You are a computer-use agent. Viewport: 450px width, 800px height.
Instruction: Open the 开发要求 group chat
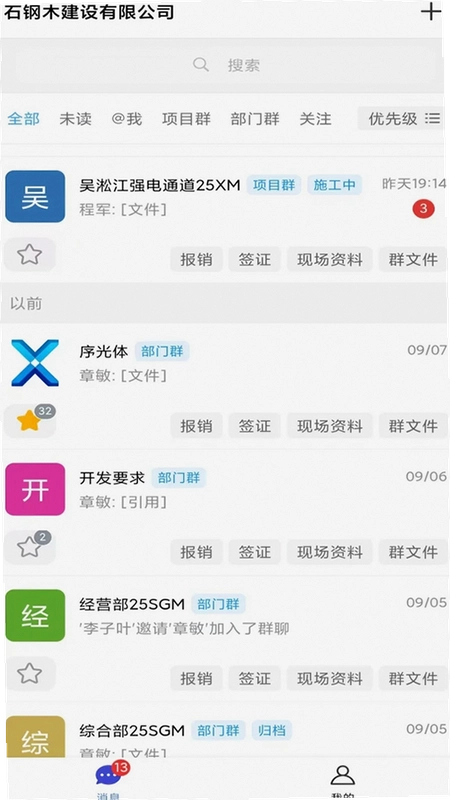[x=225, y=489]
